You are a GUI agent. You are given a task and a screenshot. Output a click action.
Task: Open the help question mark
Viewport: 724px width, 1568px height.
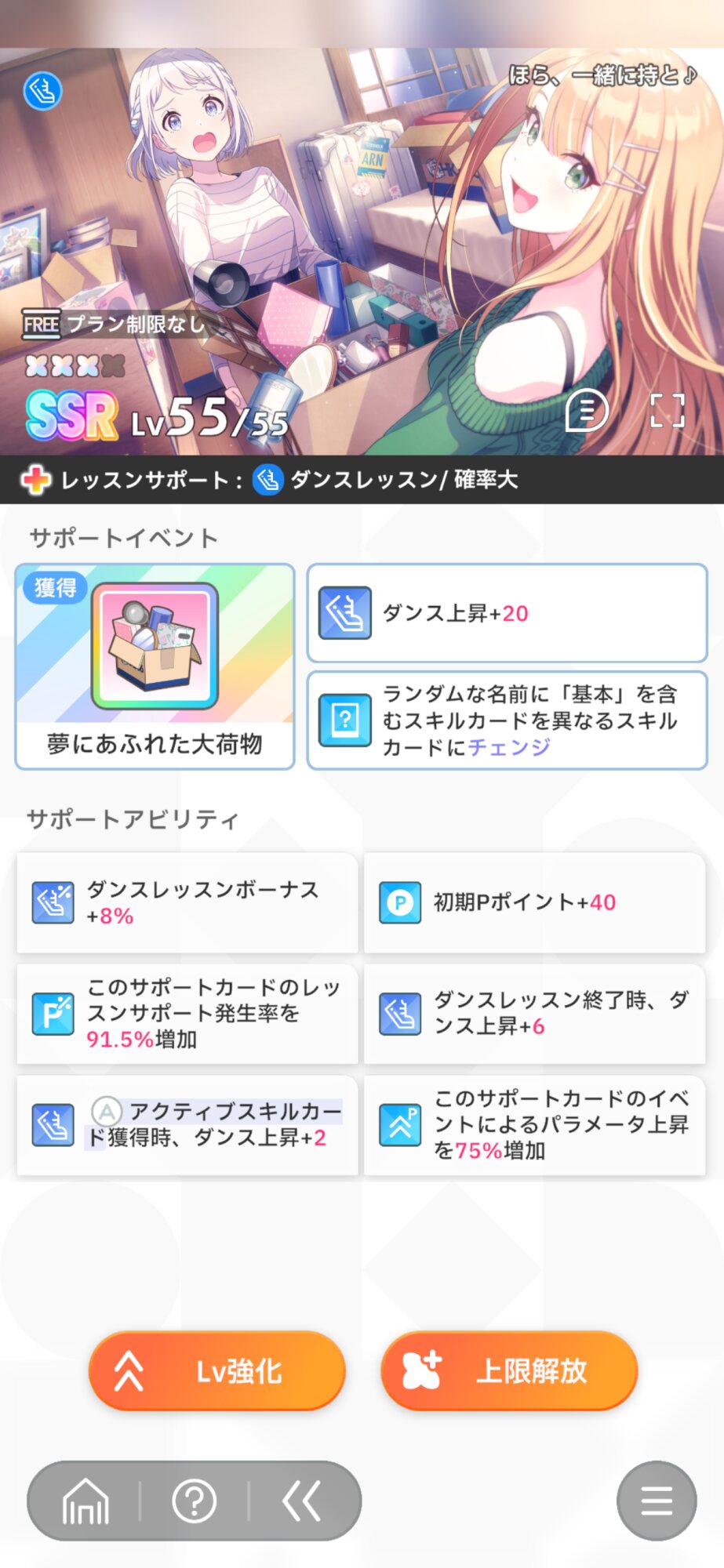tap(194, 1501)
